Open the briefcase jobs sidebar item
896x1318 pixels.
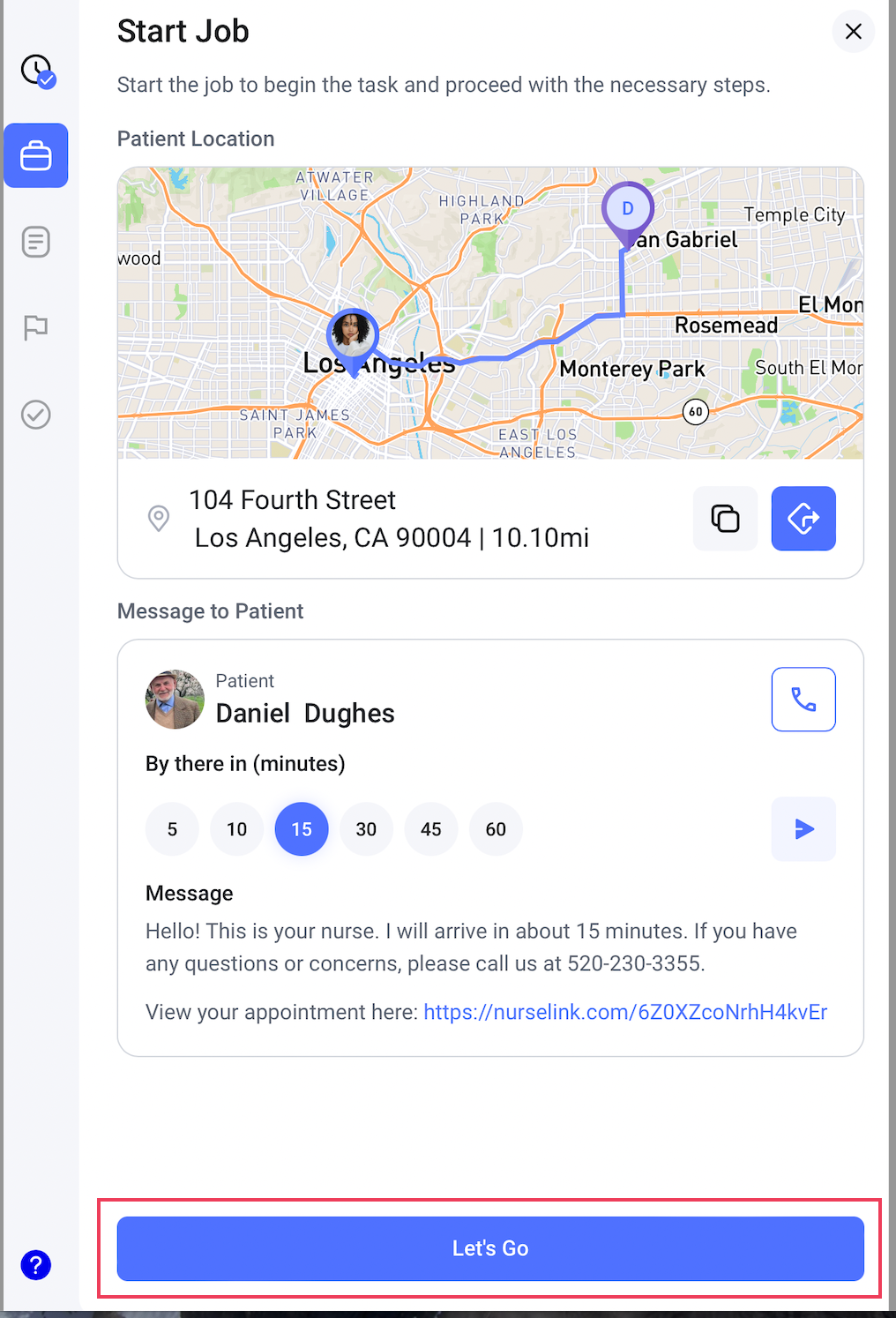[36, 156]
